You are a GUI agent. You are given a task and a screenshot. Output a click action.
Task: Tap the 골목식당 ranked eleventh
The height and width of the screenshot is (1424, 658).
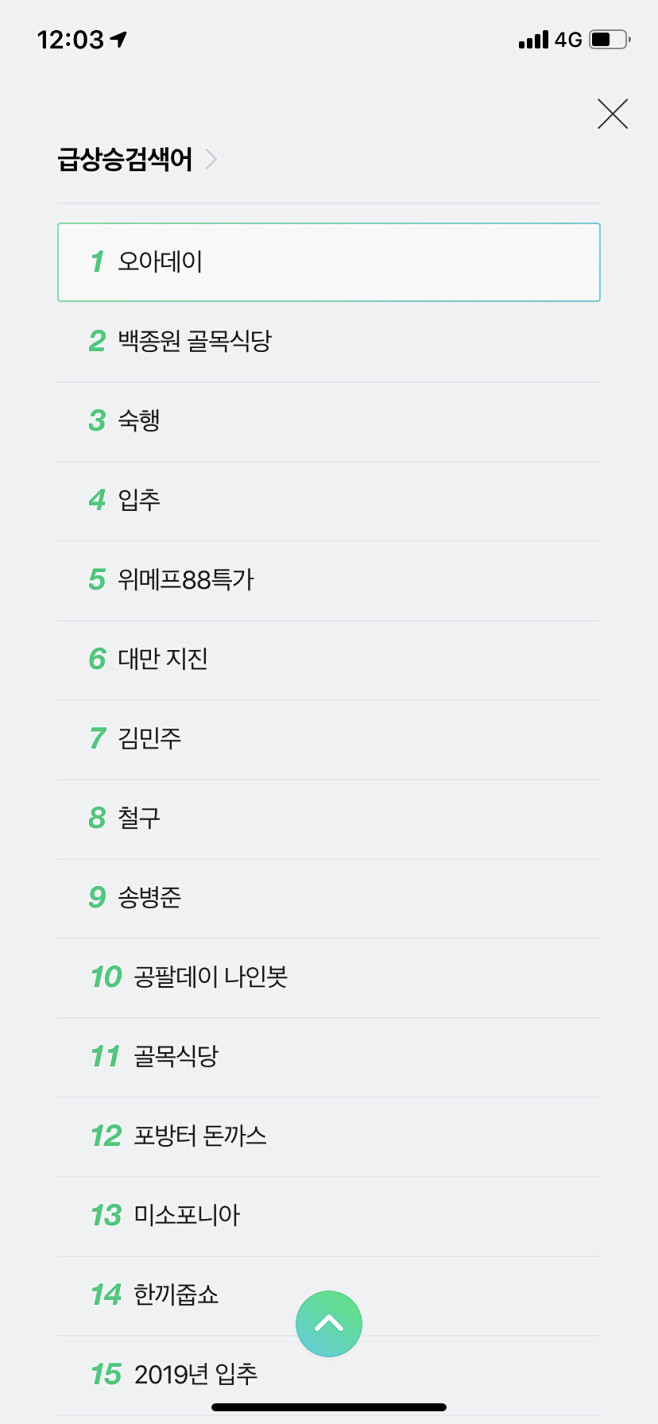[329, 1057]
